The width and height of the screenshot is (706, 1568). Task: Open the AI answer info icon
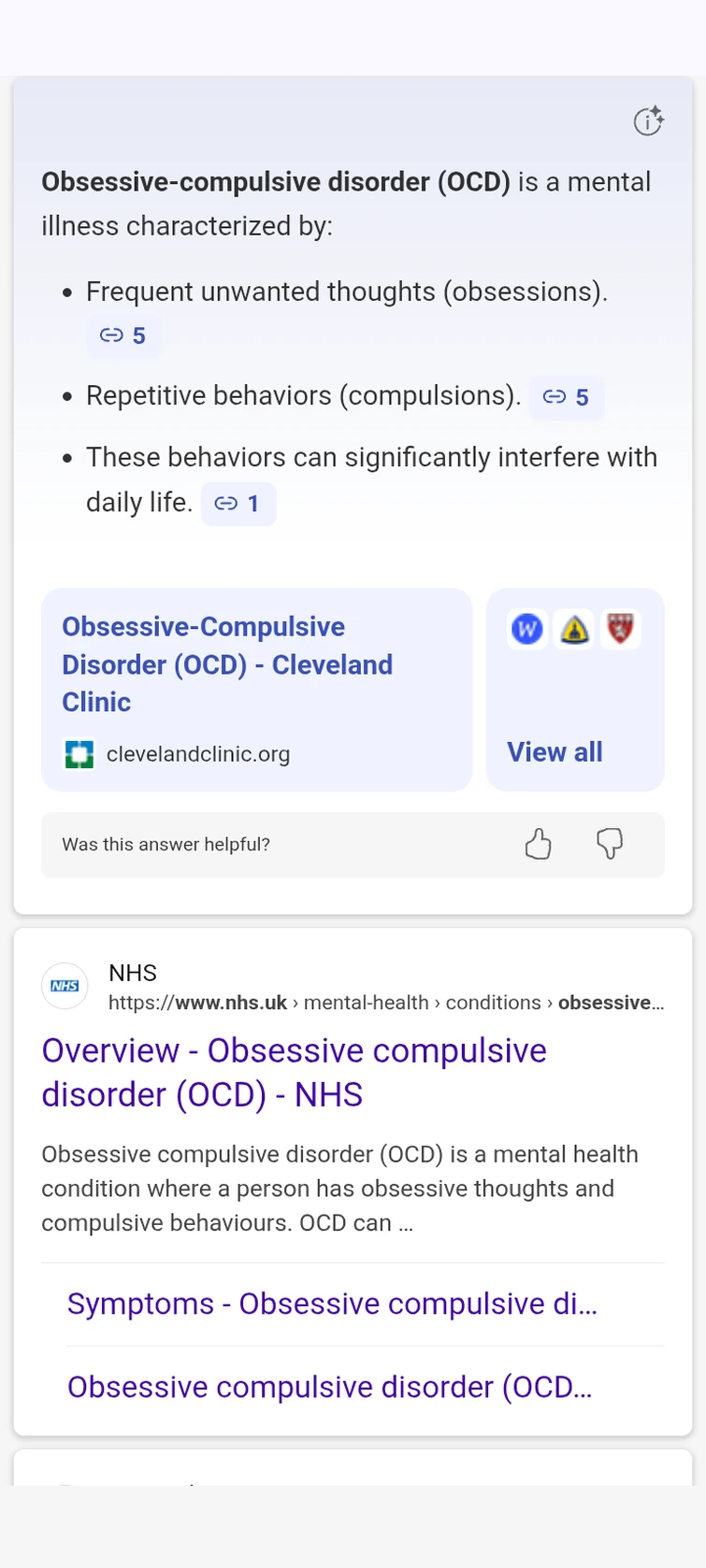648,121
